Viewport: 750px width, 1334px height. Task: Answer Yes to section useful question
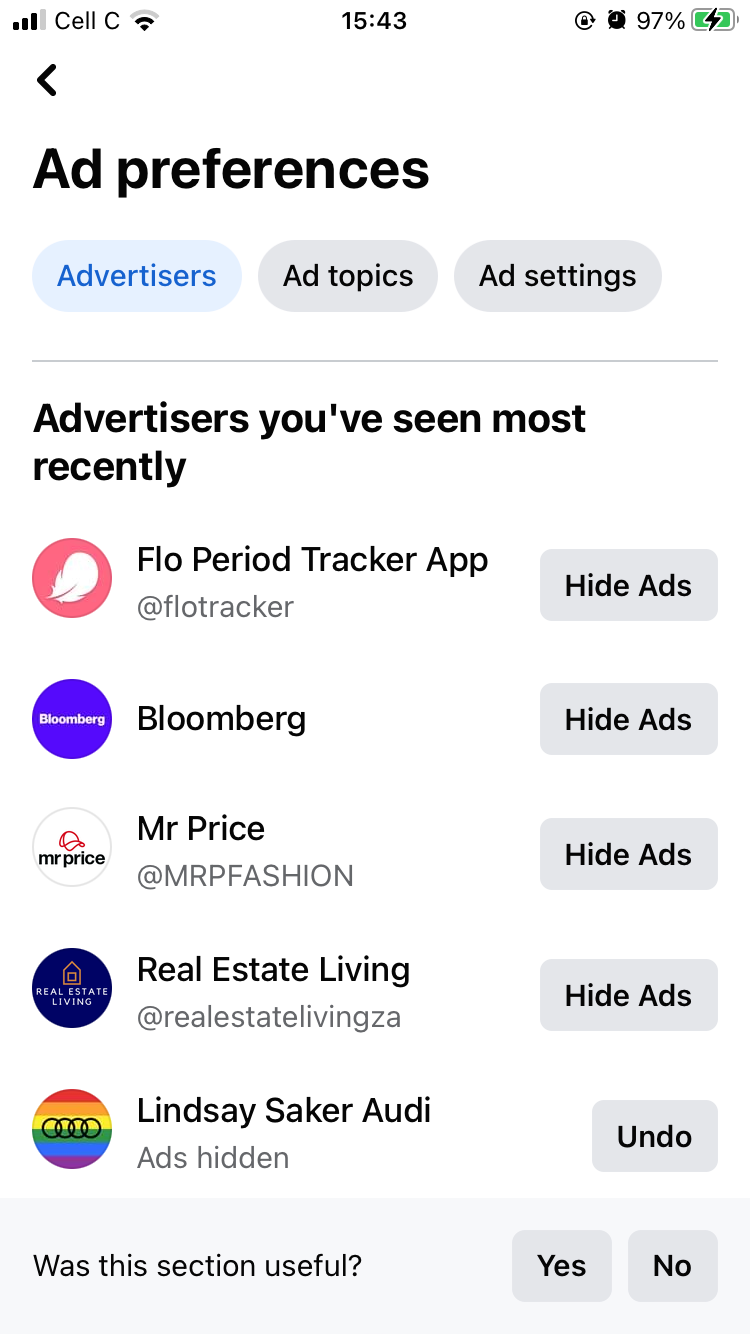561,1266
